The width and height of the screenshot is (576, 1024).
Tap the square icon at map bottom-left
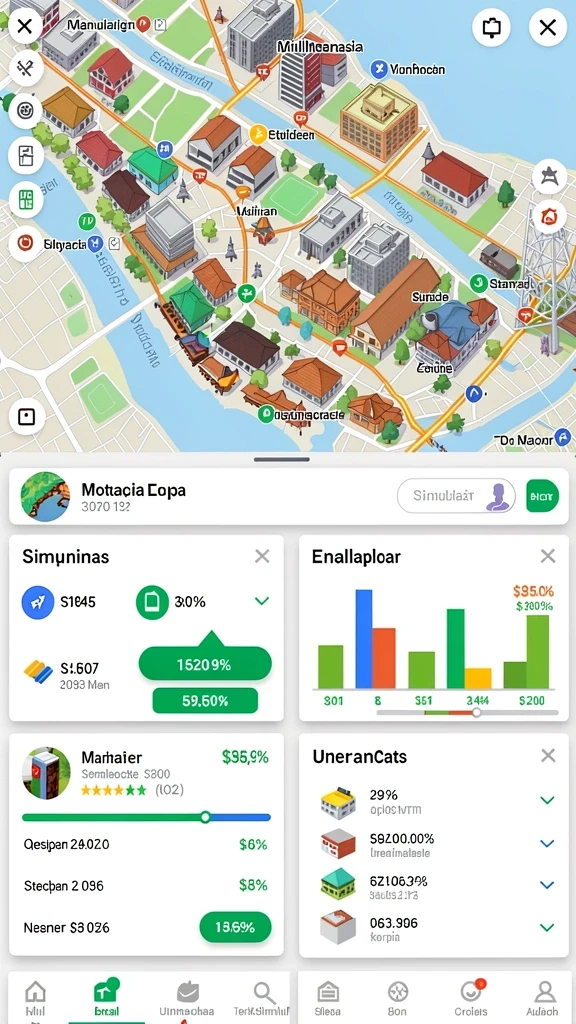(x=26, y=416)
